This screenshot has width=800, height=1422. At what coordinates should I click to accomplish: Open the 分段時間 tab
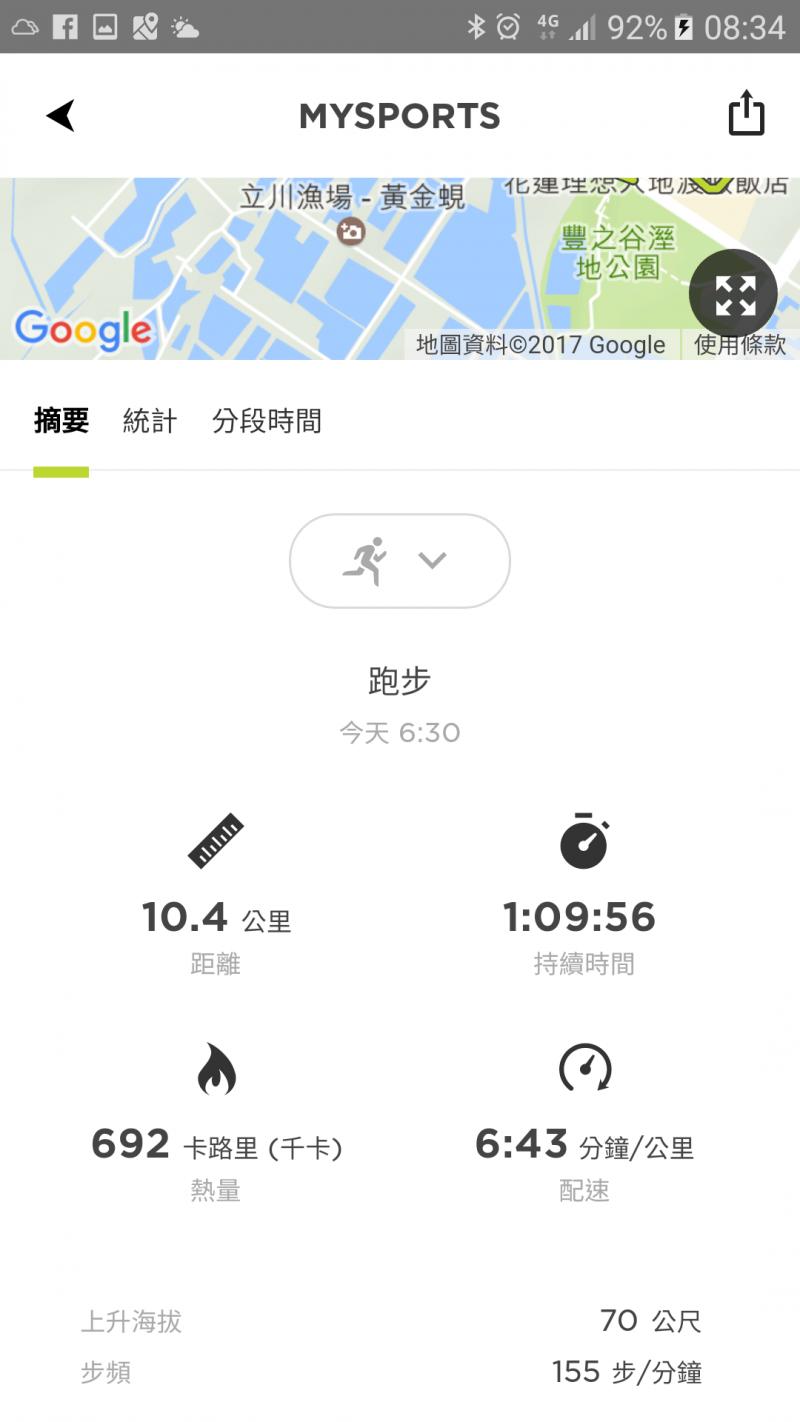(267, 422)
